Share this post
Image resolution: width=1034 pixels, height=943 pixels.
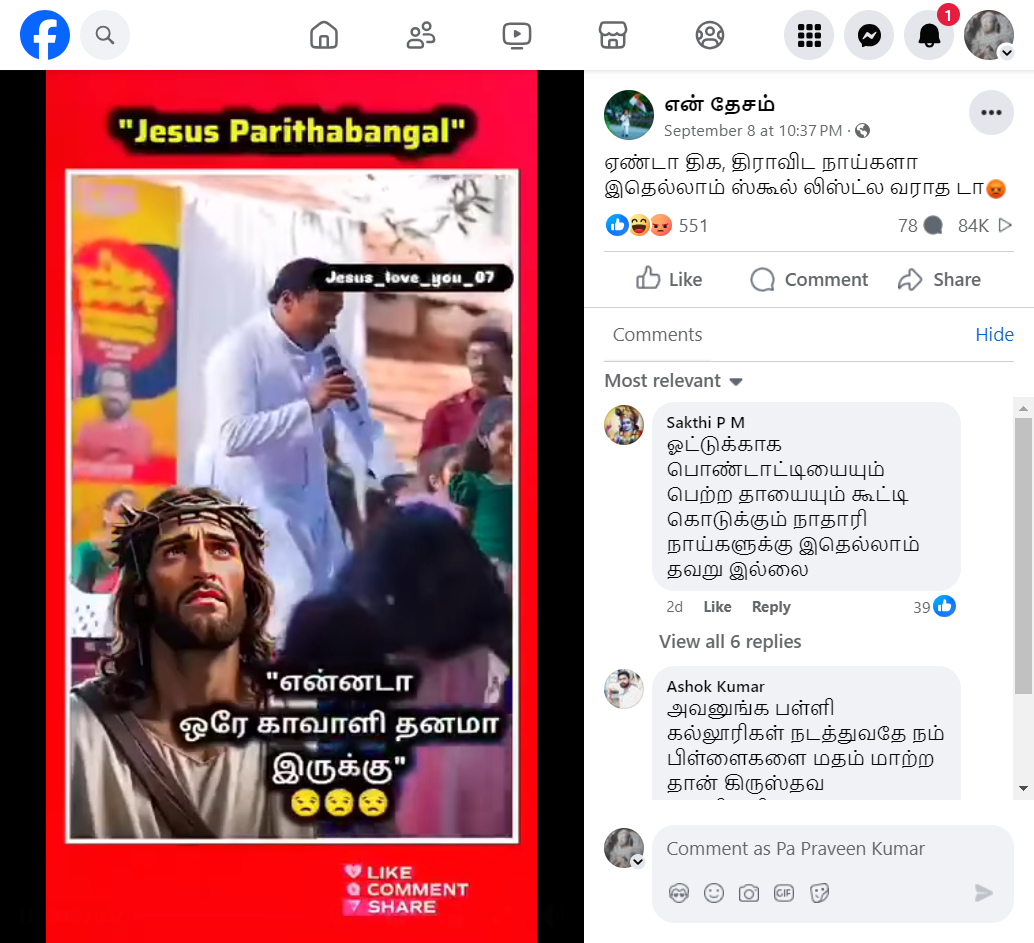point(938,279)
